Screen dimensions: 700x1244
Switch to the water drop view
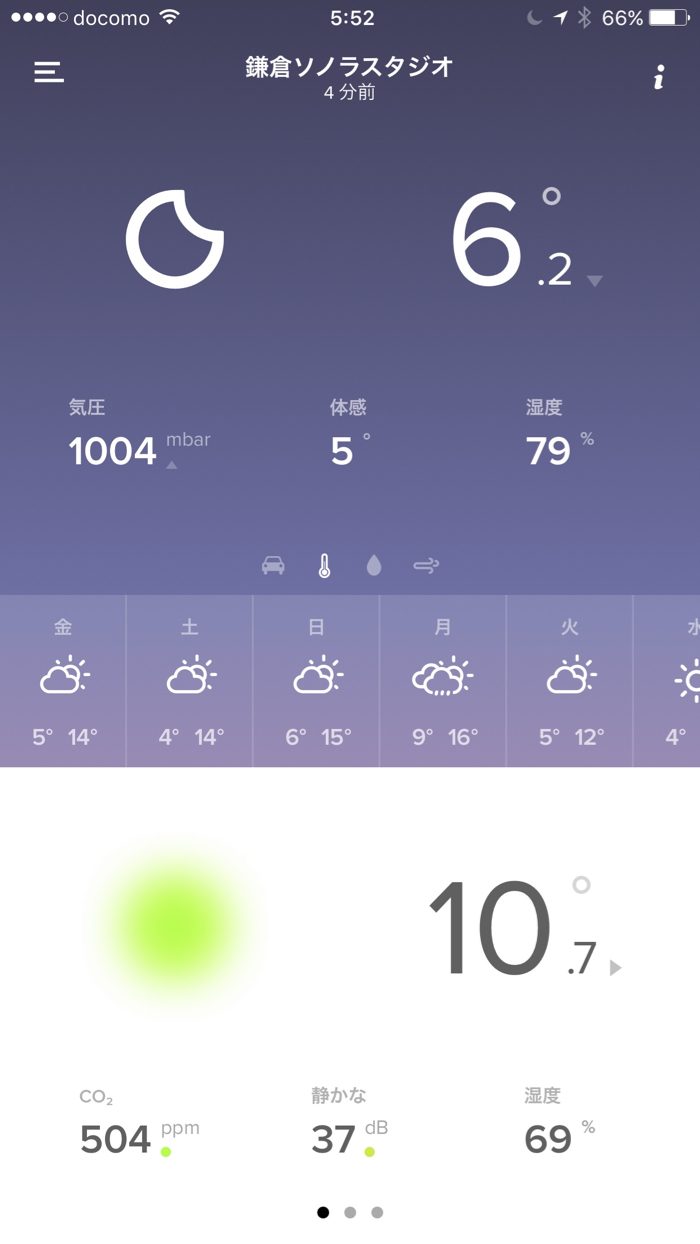tap(374, 566)
